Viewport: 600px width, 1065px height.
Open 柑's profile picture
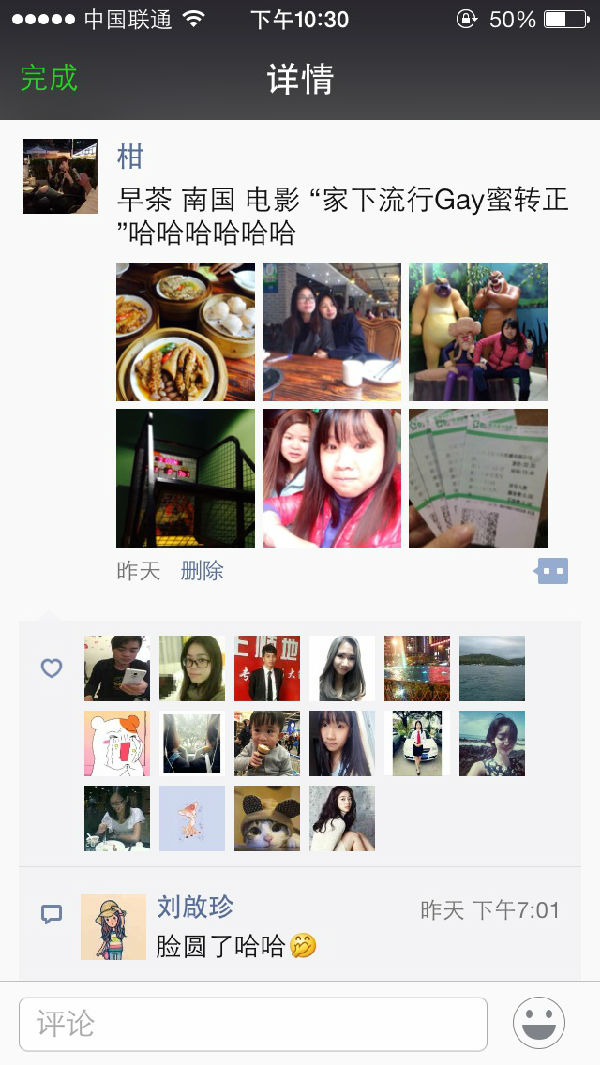click(60, 176)
